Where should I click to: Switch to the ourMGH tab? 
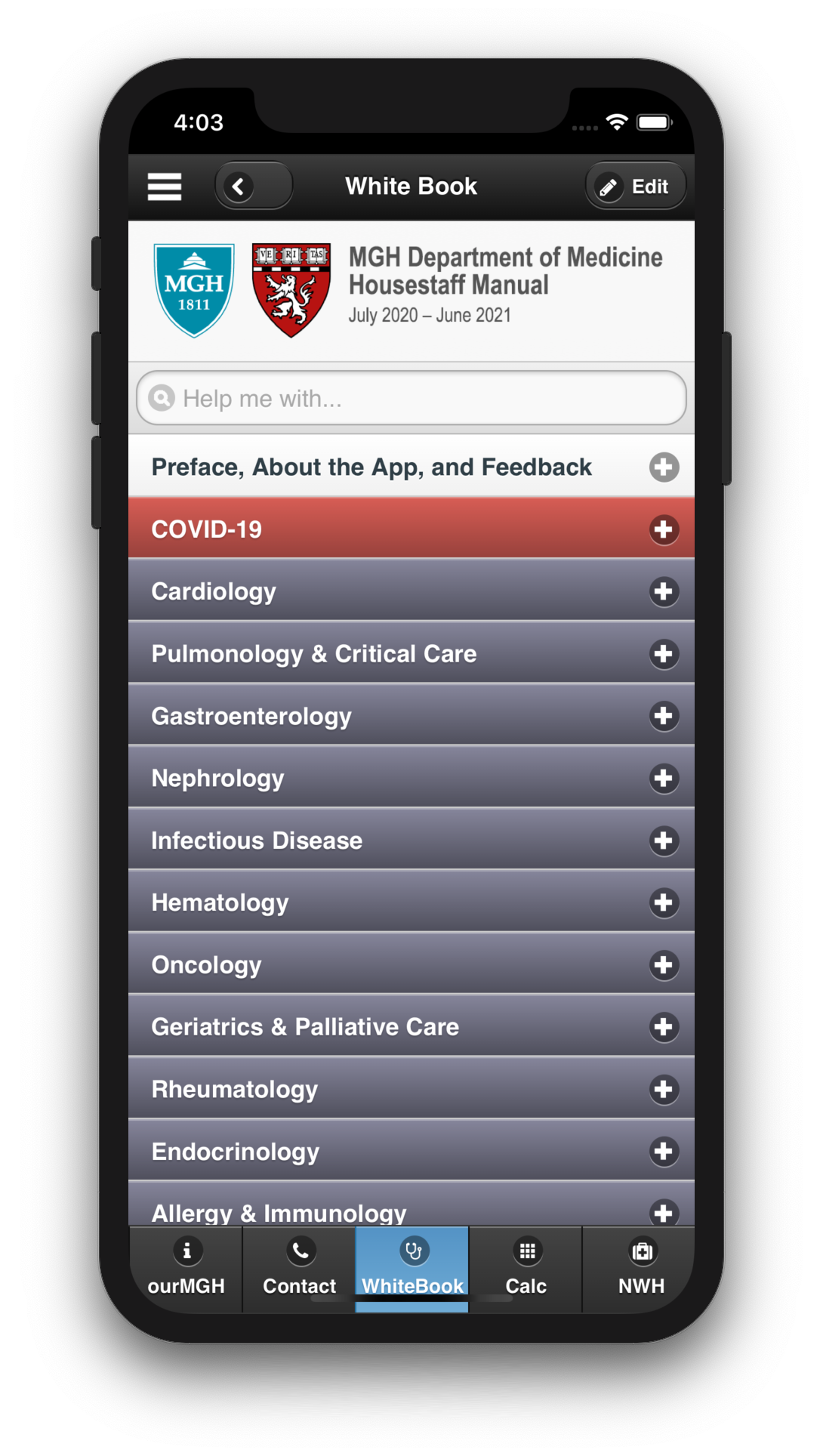[186, 1269]
